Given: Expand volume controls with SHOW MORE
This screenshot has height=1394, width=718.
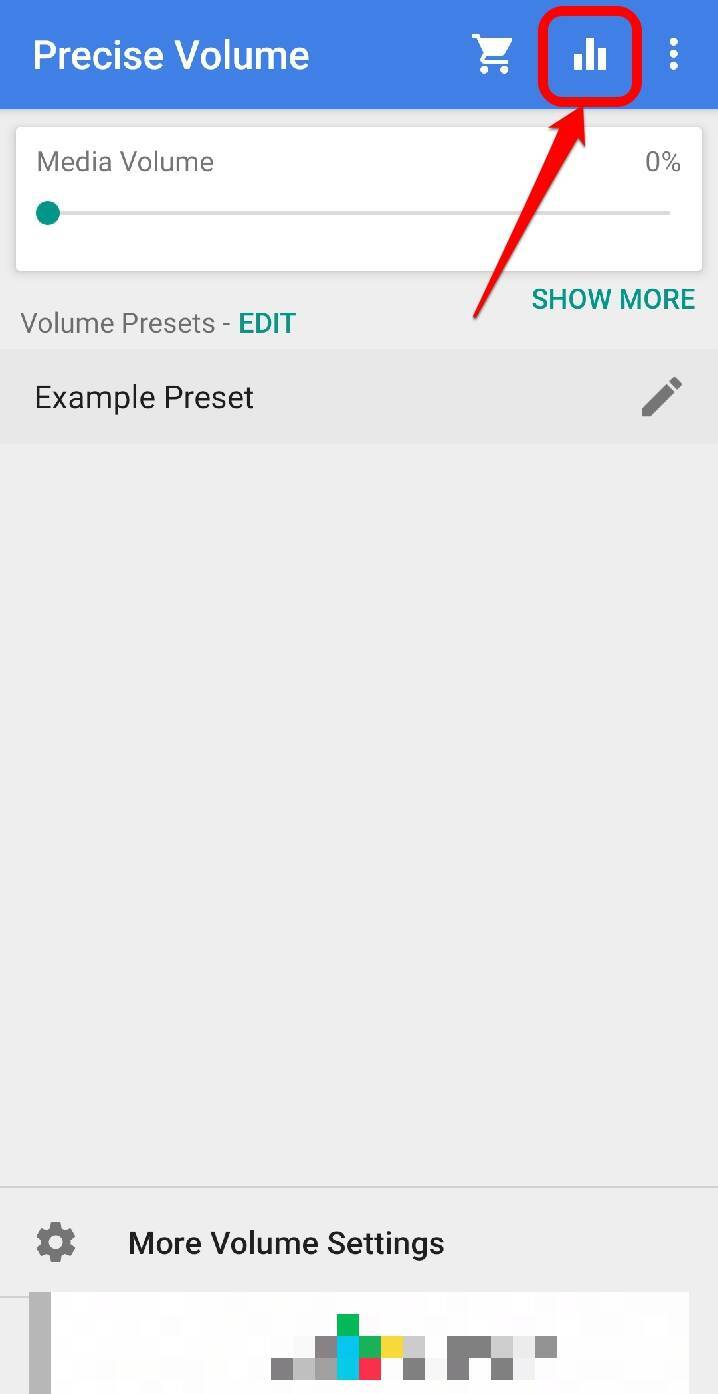Looking at the screenshot, I should (613, 299).
